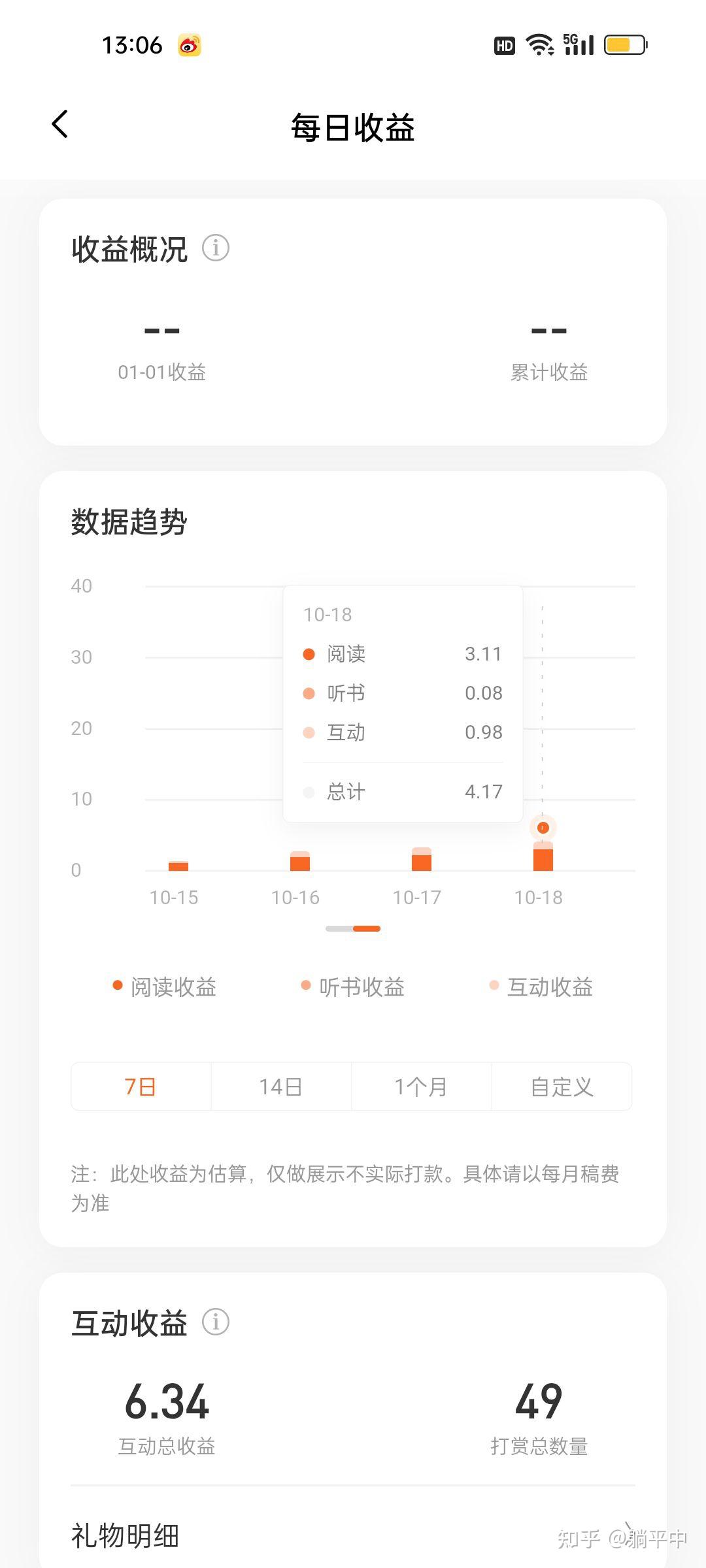
Task: Switch to the 1个月 time range
Action: 421,1086
